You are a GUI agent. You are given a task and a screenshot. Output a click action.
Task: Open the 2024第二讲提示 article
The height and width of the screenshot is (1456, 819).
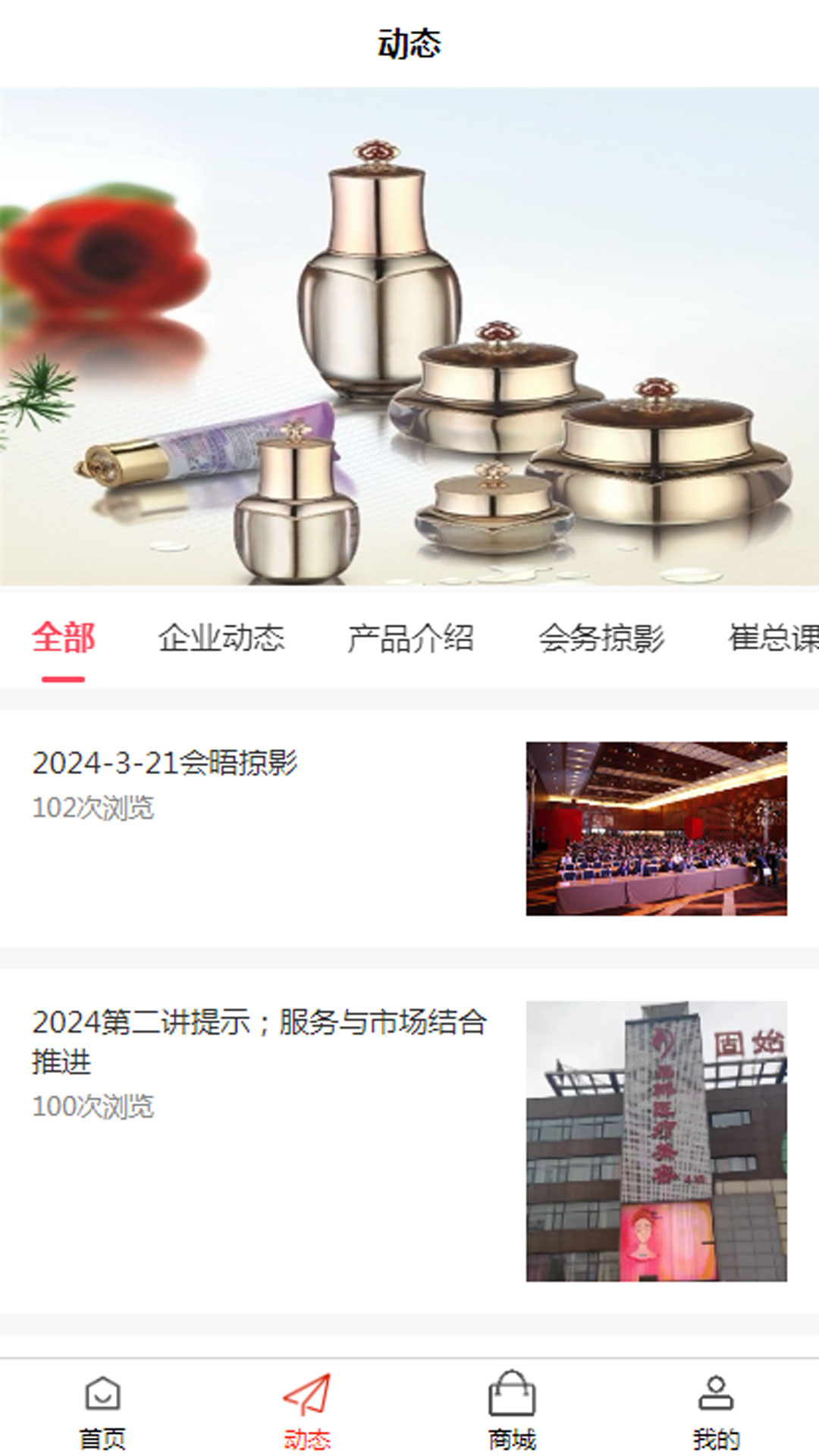(x=262, y=1043)
